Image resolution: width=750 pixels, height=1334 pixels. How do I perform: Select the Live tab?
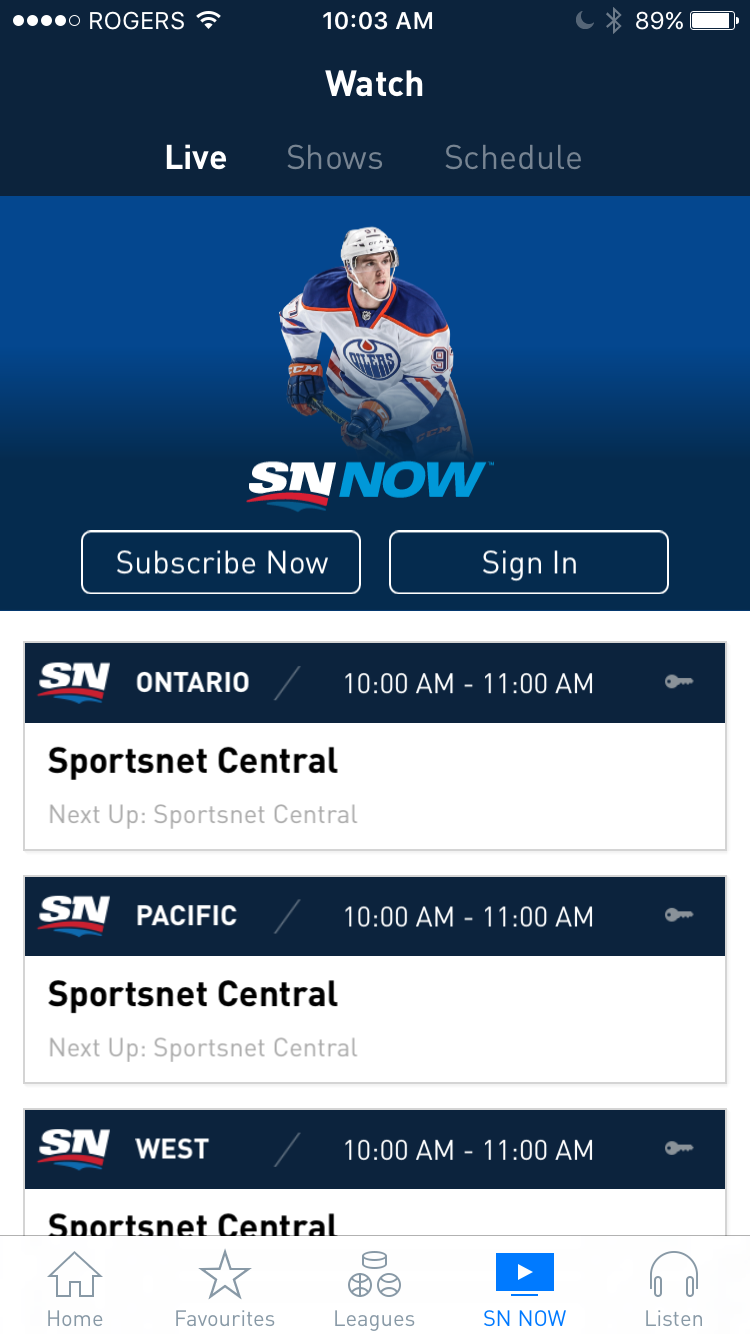(x=196, y=158)
